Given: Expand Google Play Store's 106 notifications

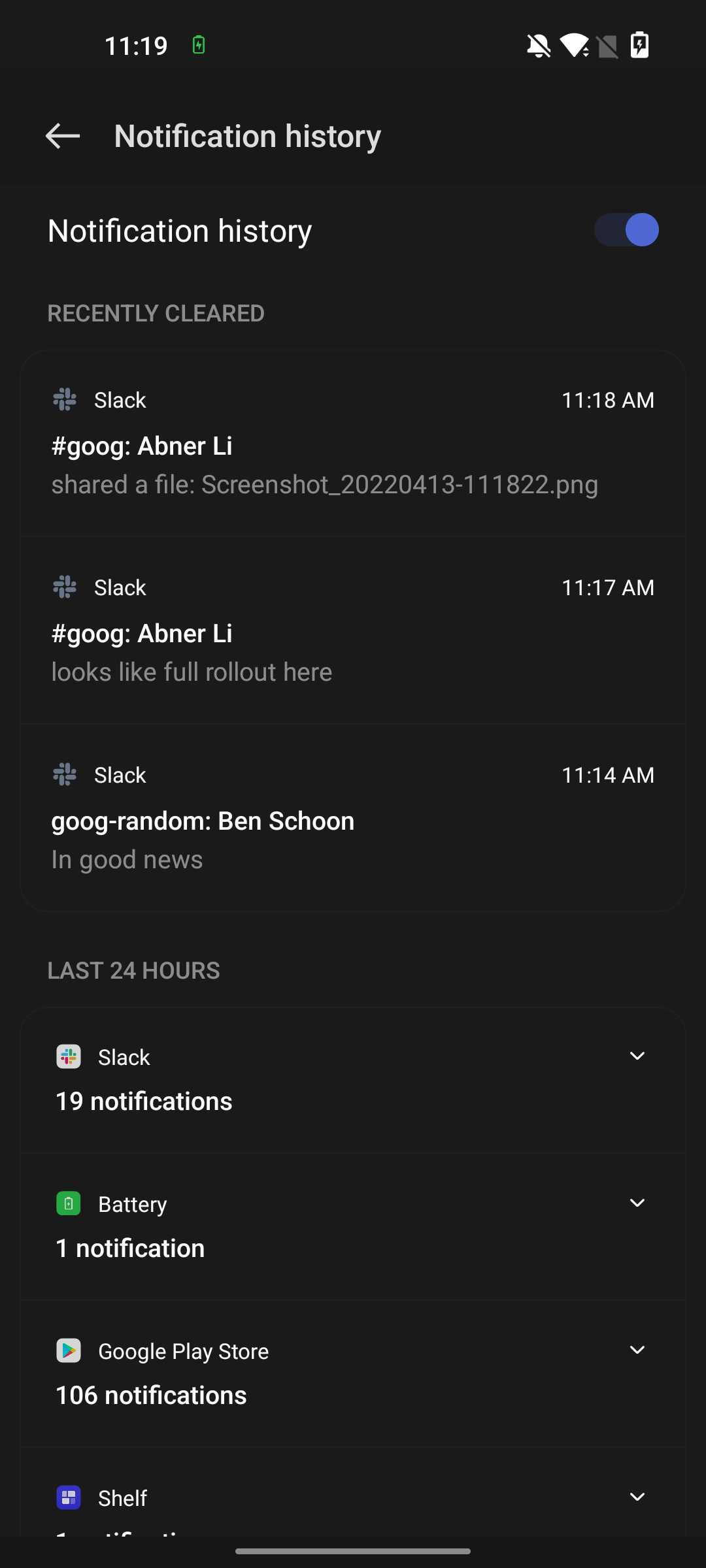Looking at the screenshot, I should [x=637, y=1350].
